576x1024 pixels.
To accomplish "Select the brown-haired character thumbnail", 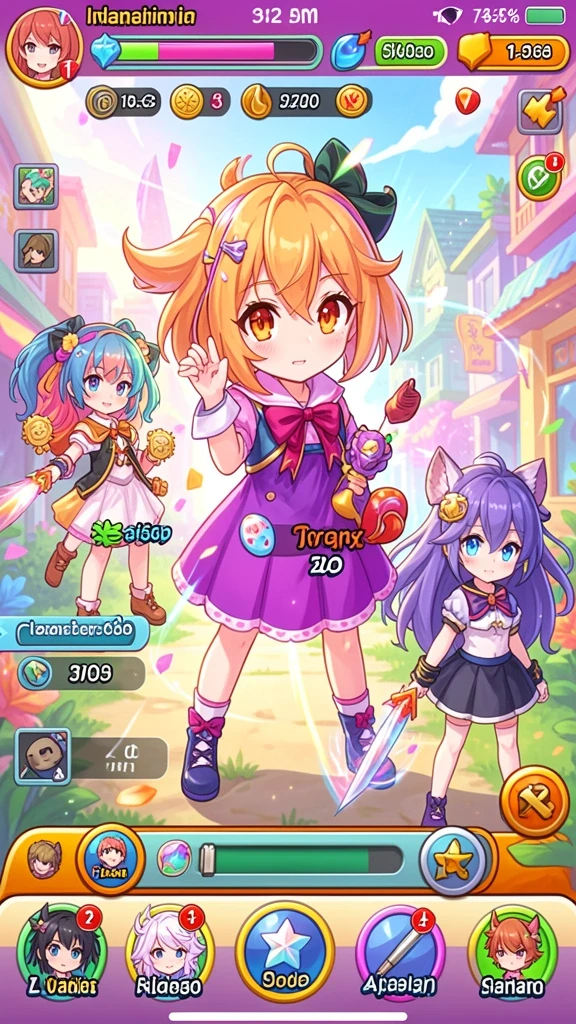I will click(x=36, y=251).
